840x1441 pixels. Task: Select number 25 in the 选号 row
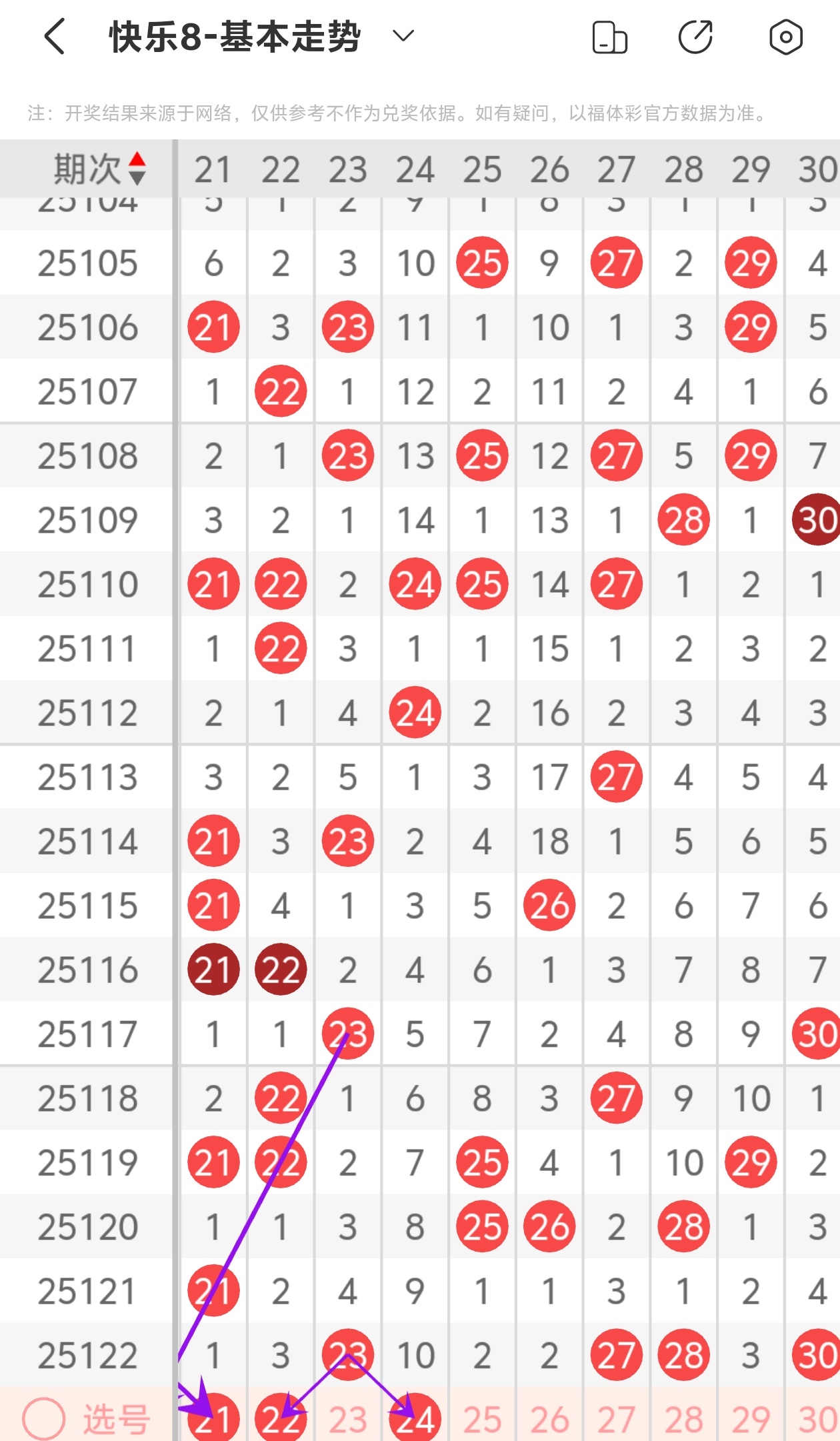tap(482, 1419)
